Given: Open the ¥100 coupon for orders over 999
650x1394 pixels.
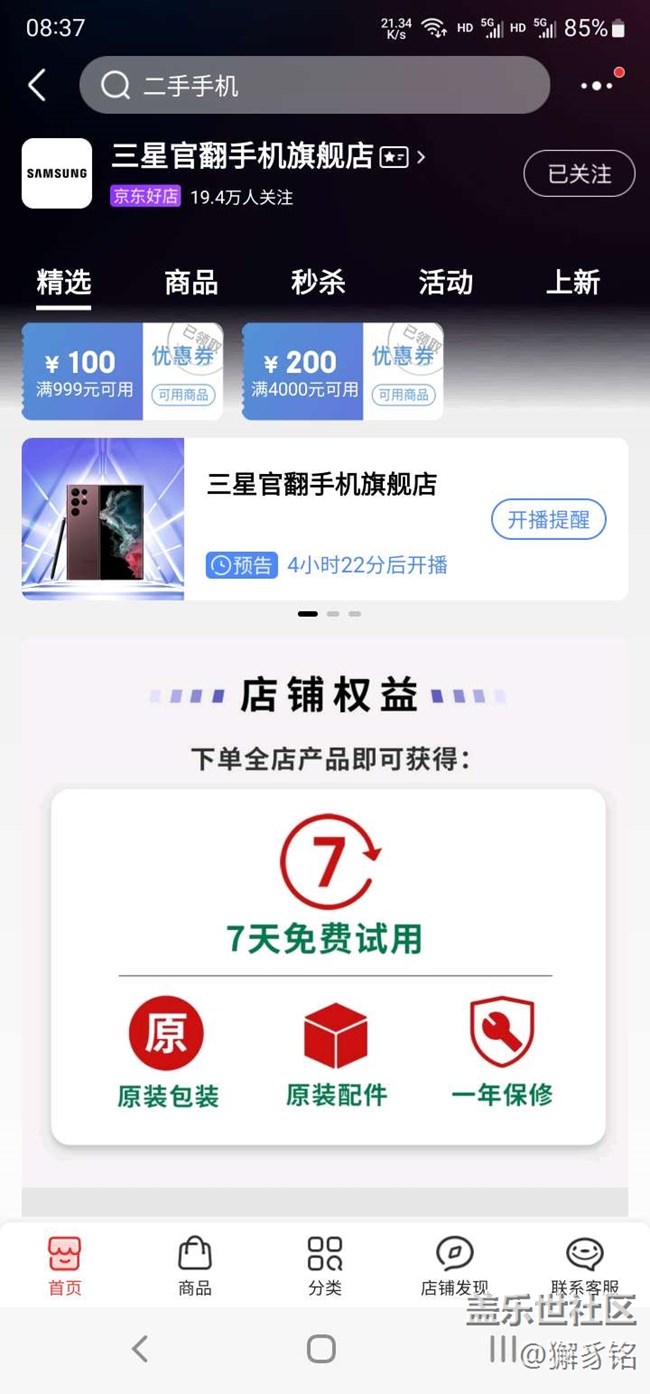Looking at the screenshot, I should click(122, 371).
